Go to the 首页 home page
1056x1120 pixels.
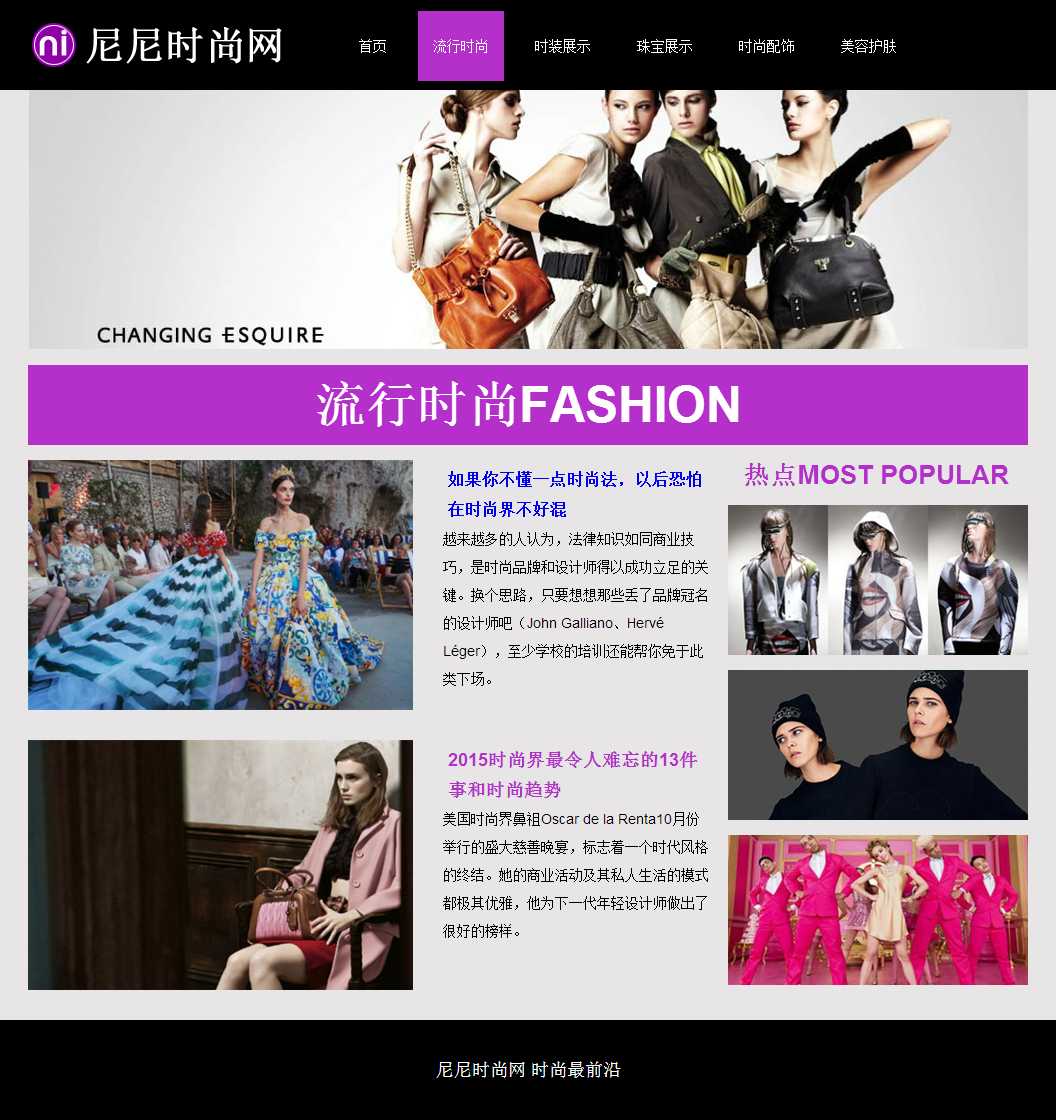(x=372, y=46)
